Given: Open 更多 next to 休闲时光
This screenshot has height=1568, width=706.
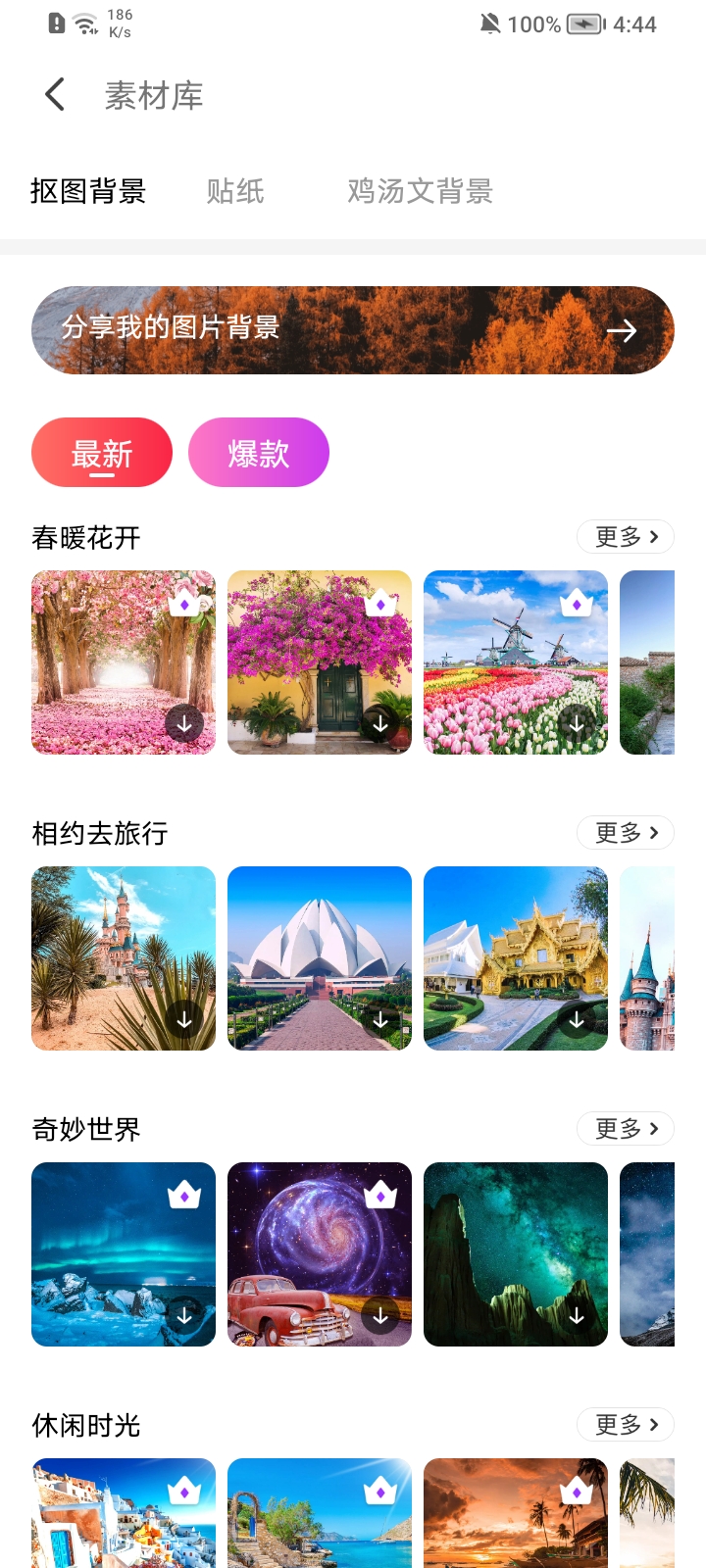Looking at the screenshot, I should click(x=626, y=1424).
